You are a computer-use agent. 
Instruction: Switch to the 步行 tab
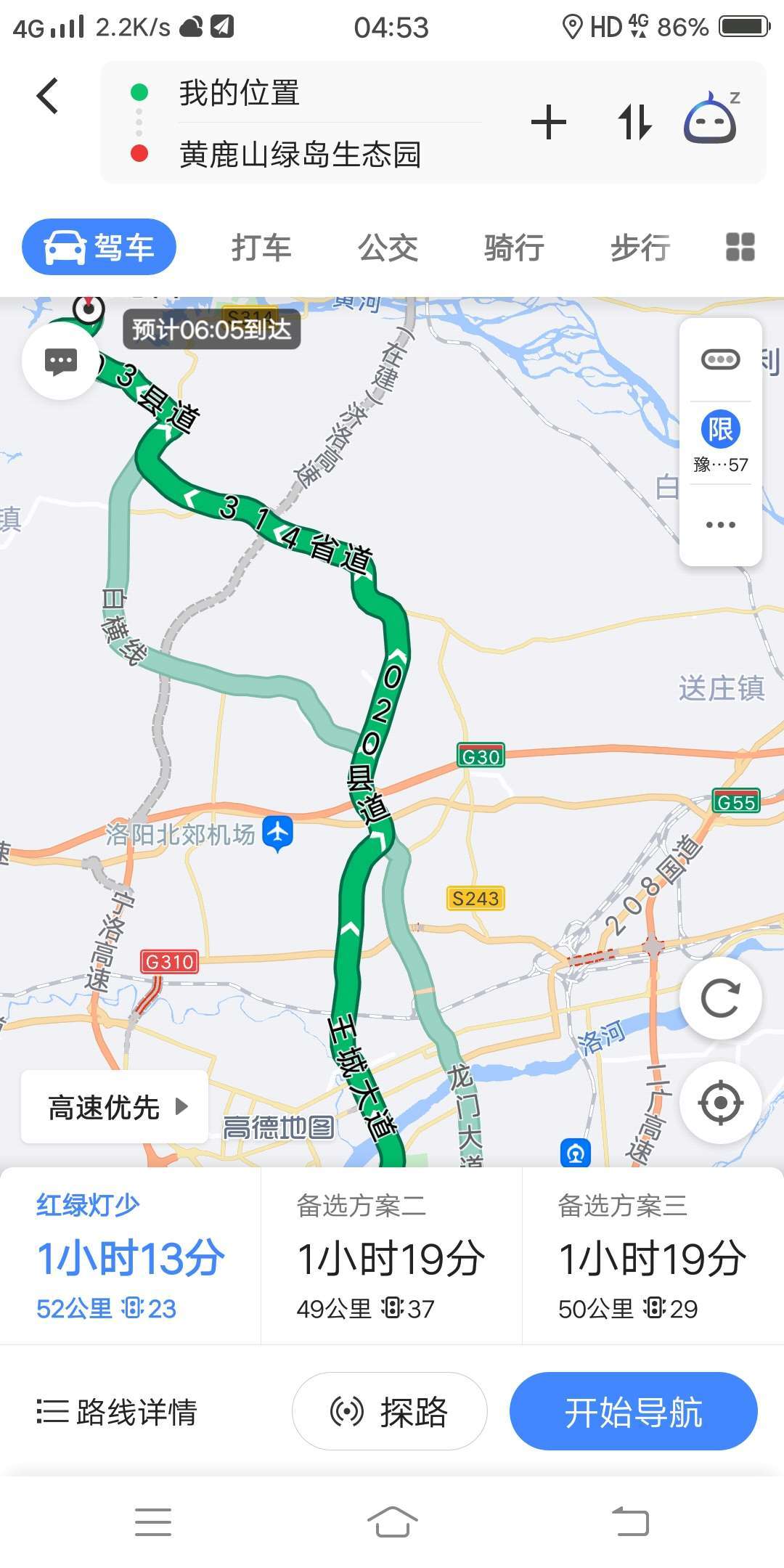pos(640,248)
